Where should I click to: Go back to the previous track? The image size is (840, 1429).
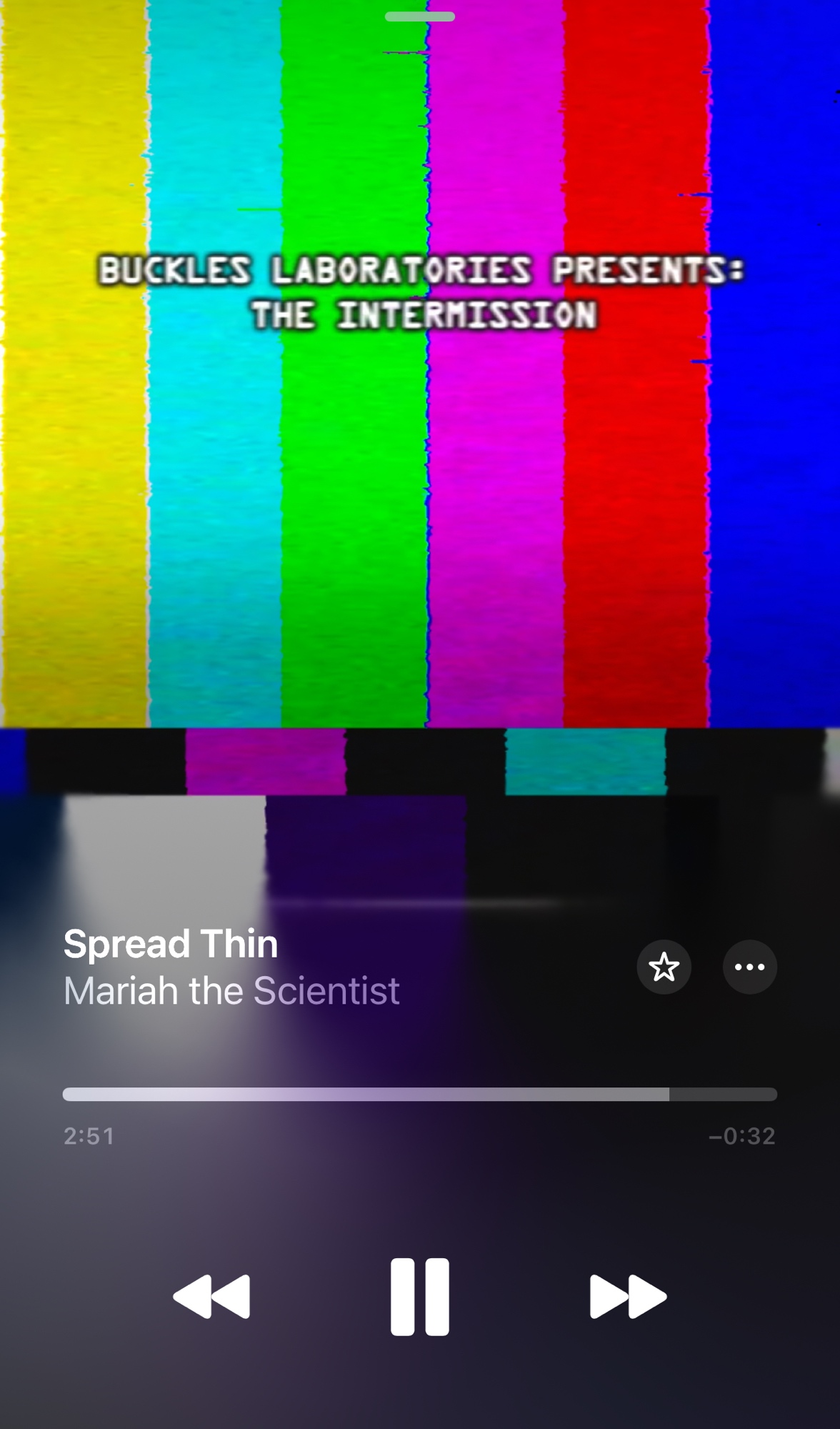pos(212,1296)
